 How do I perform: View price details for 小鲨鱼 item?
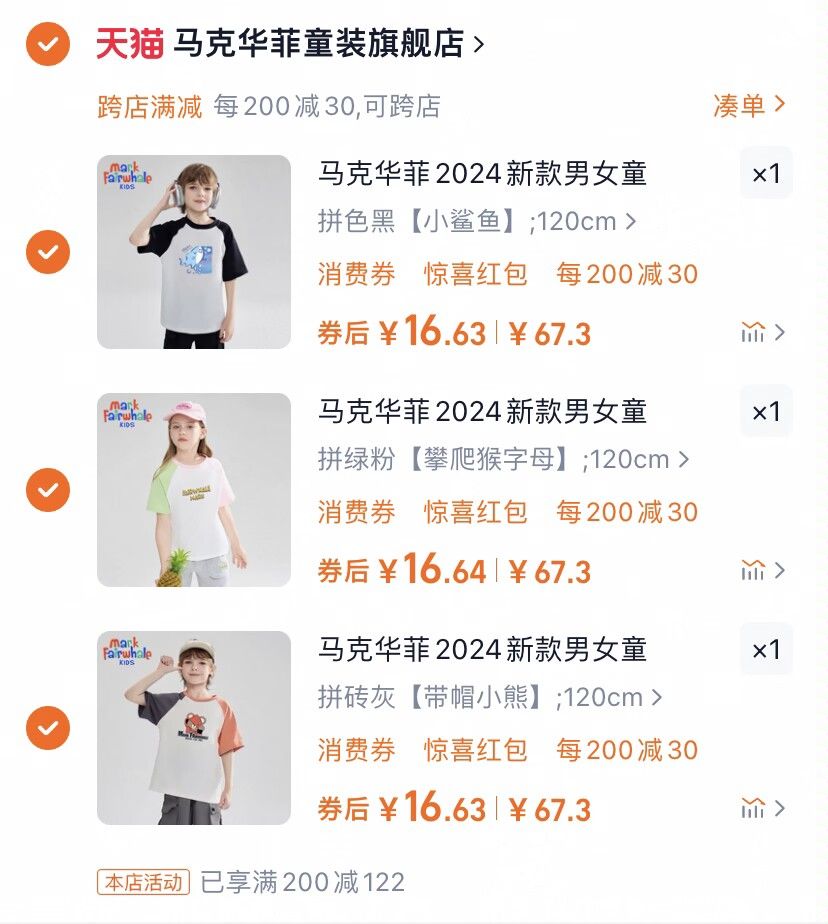point(763,333)
